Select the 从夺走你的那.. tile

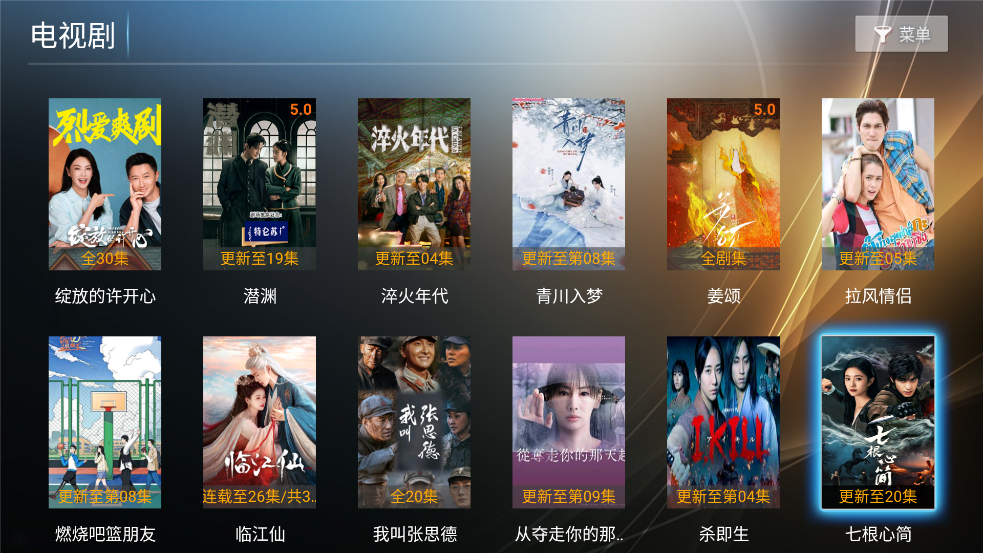(x=569, y=422)
